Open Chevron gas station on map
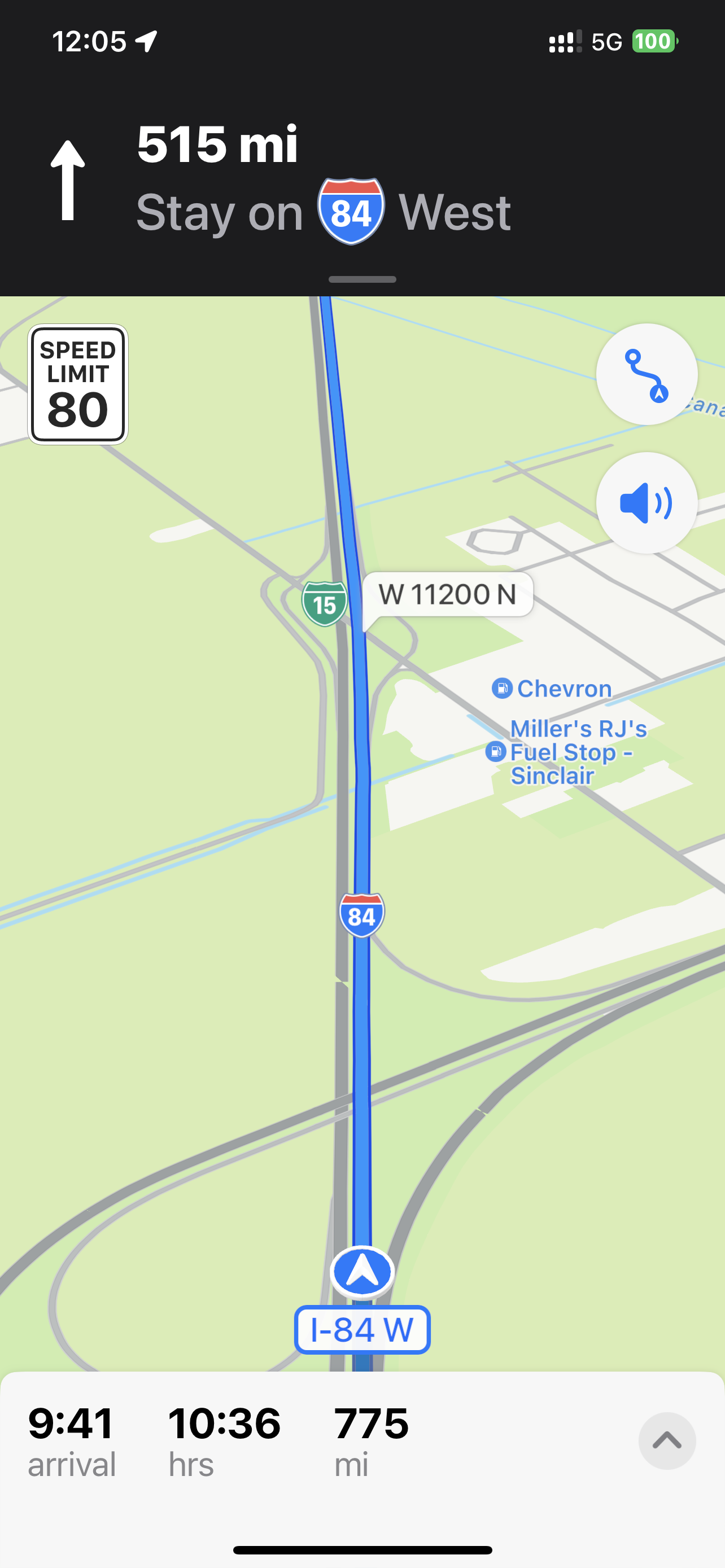 552,689
